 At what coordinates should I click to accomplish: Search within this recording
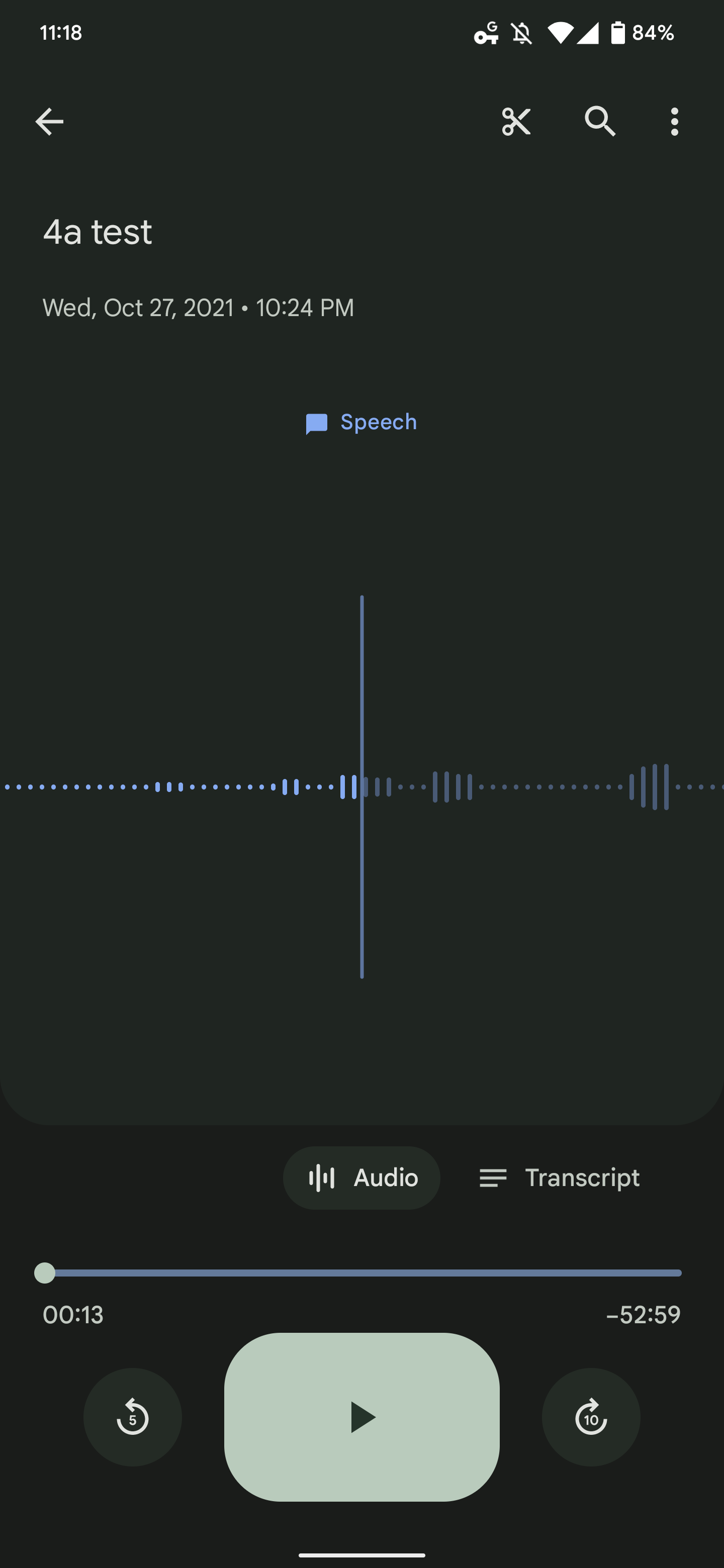click(x=600, y=122)
